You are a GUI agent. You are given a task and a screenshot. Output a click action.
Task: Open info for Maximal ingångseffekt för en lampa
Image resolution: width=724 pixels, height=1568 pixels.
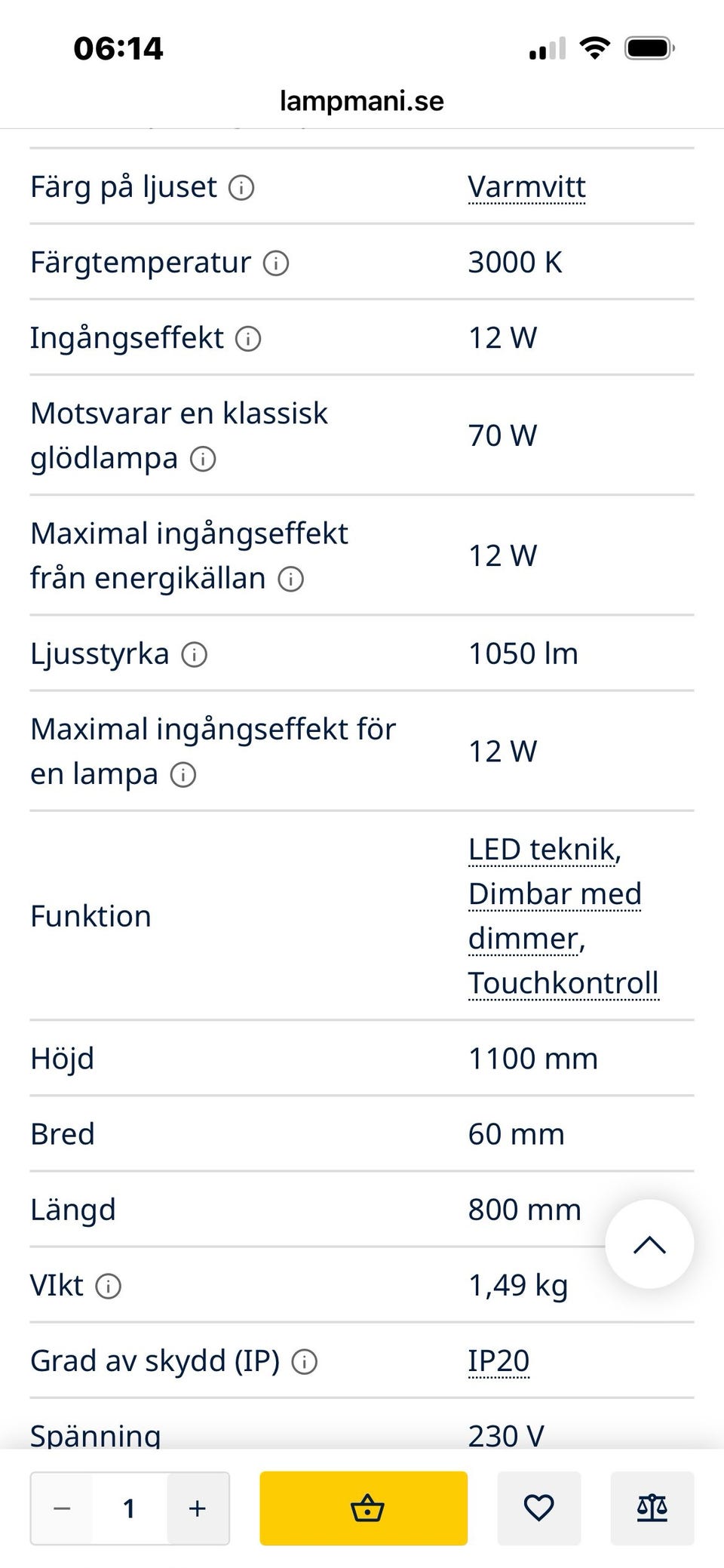coord(183,774)
